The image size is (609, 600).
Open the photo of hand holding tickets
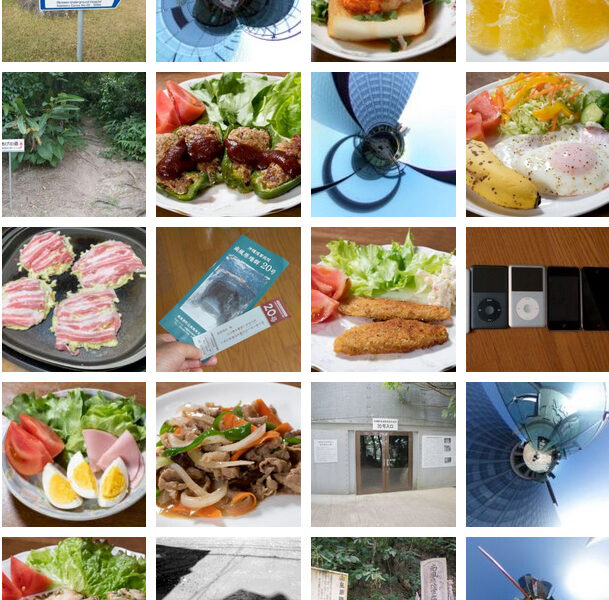point(228,299)
